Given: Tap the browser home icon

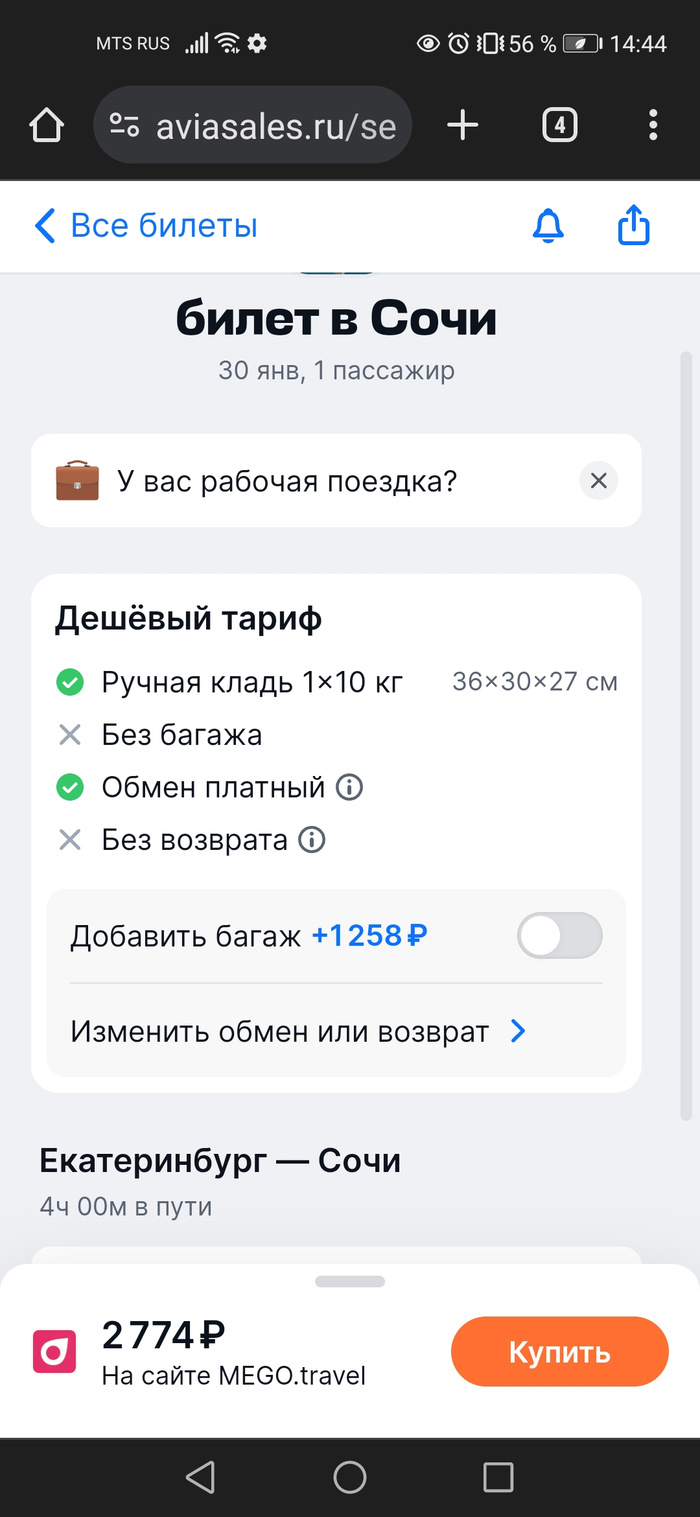Looking at the screenshot, I should click(x=46, y=125).
